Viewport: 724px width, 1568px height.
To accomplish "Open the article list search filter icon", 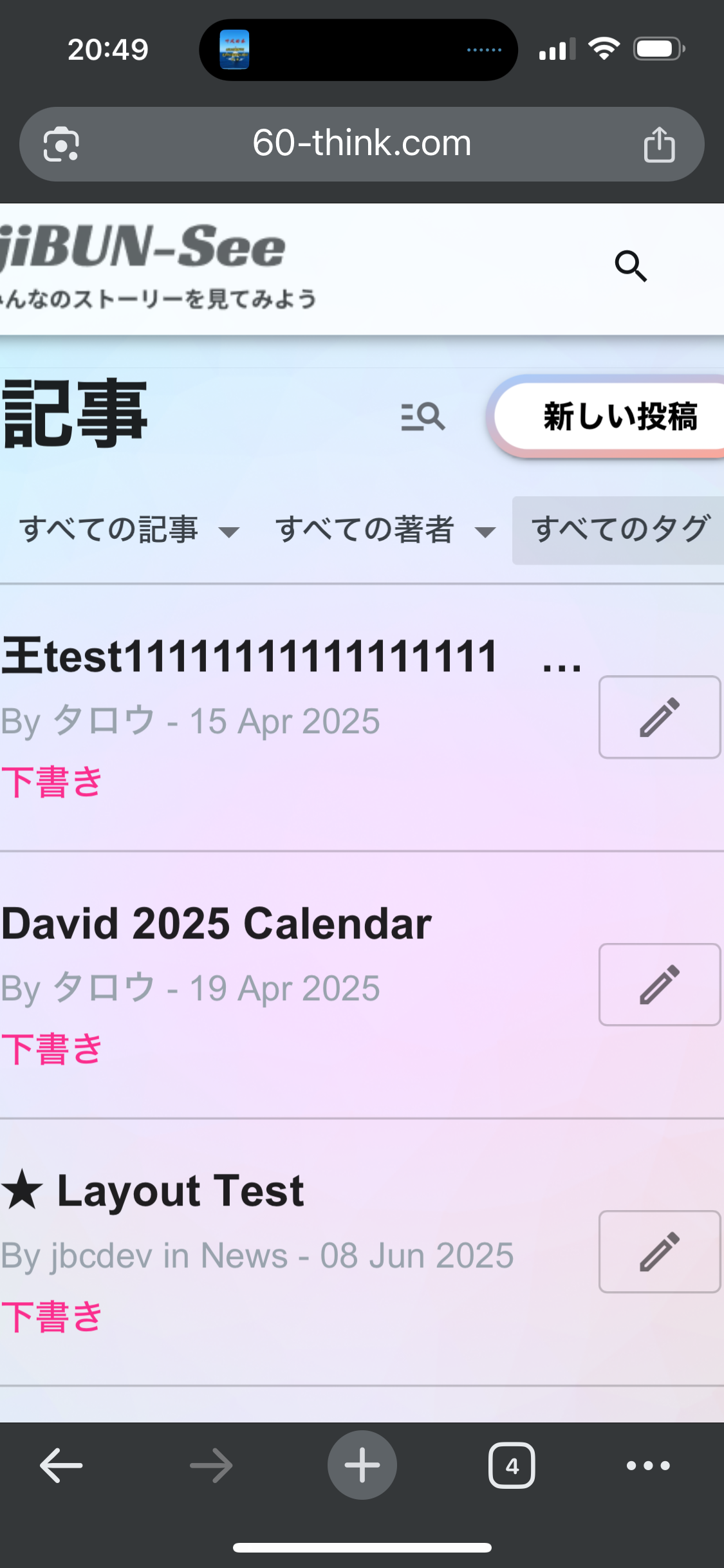I will (422, 416).
